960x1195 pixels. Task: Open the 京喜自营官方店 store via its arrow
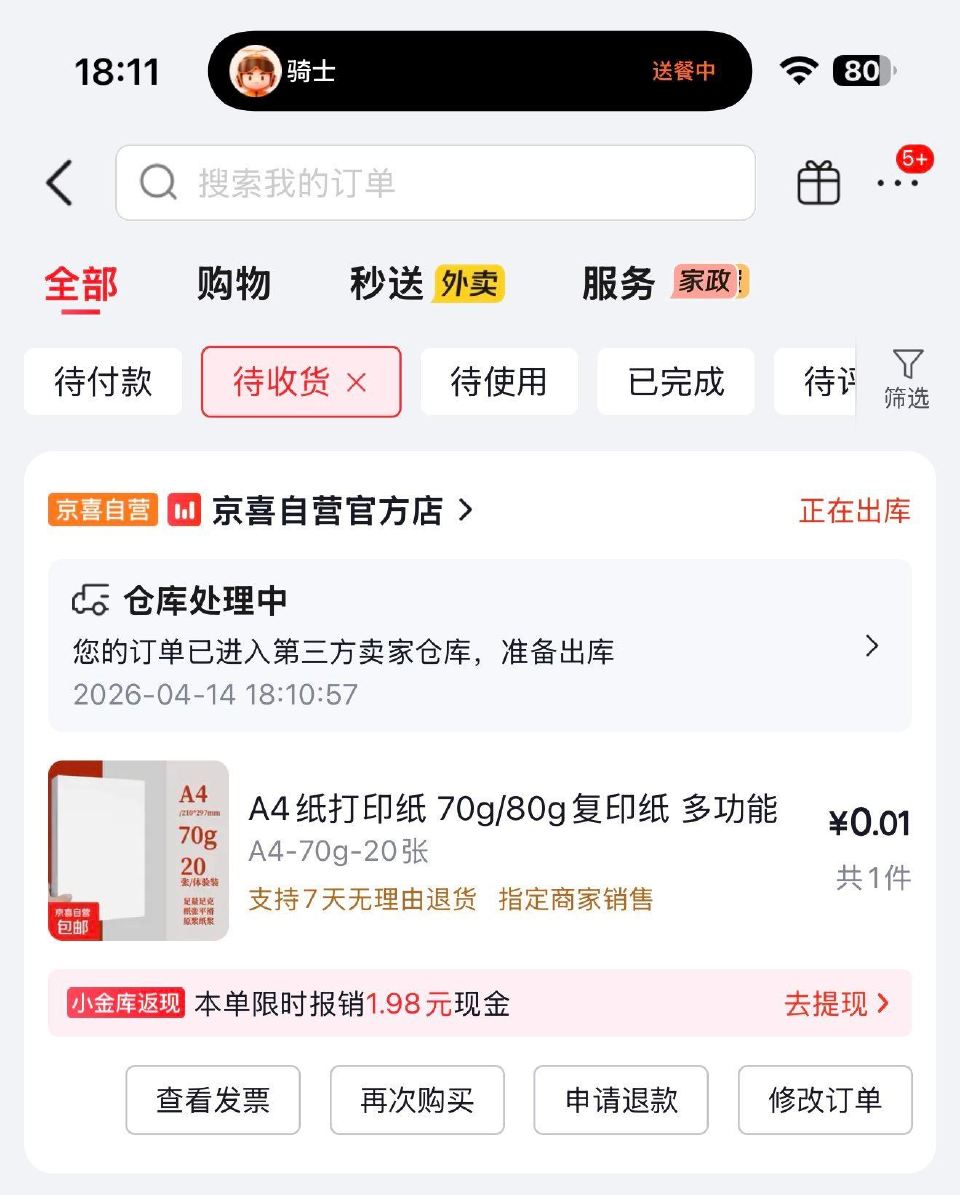click(x=465, y=510)
